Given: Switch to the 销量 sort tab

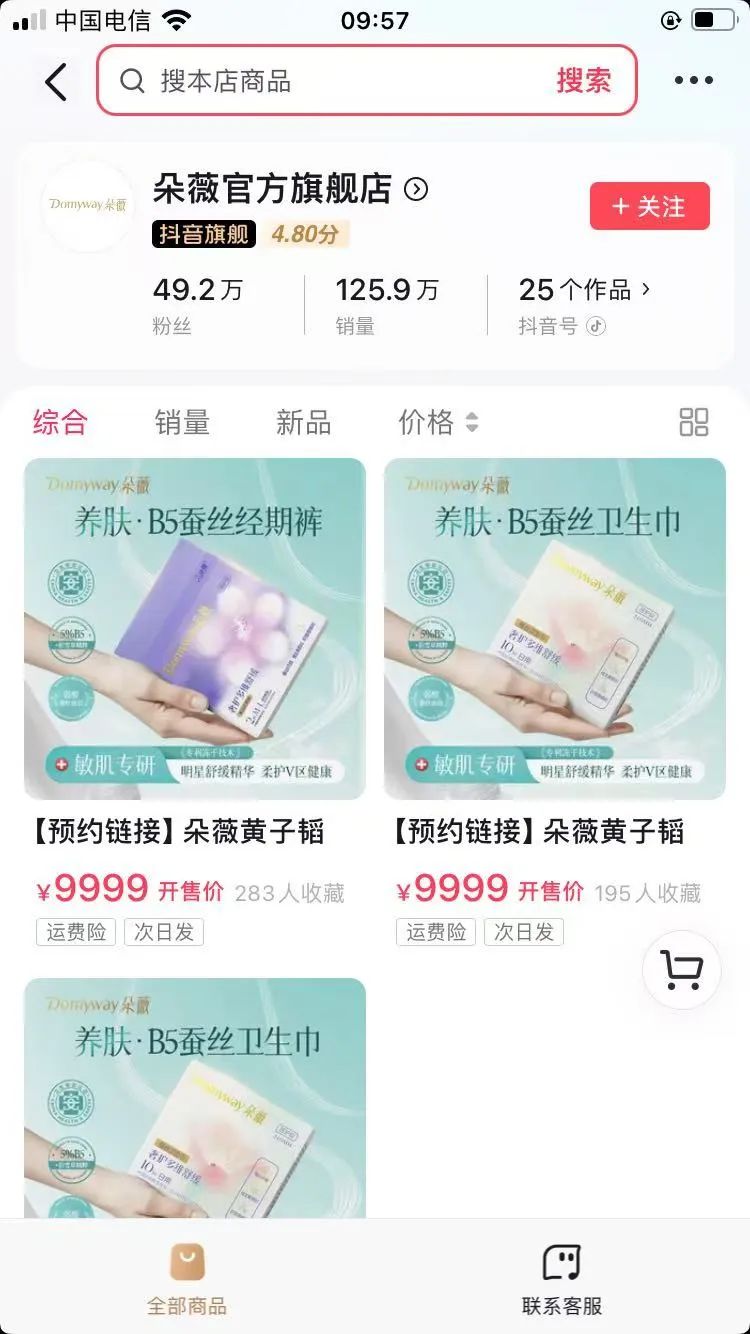Looking at the screenshot, I should (182, 422).
